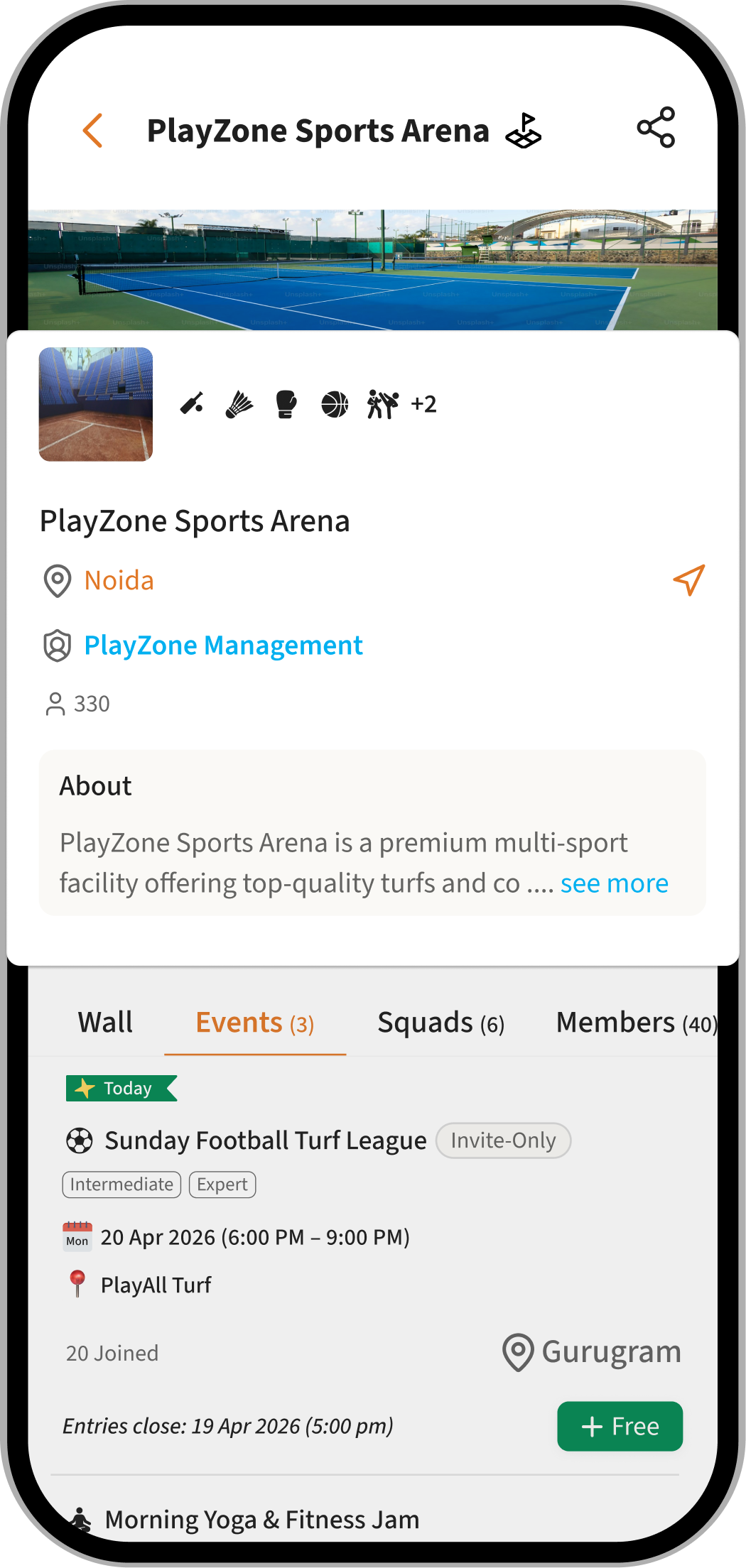
Task: Open the PlayZone Management profile link
Action: coord(222,645)
